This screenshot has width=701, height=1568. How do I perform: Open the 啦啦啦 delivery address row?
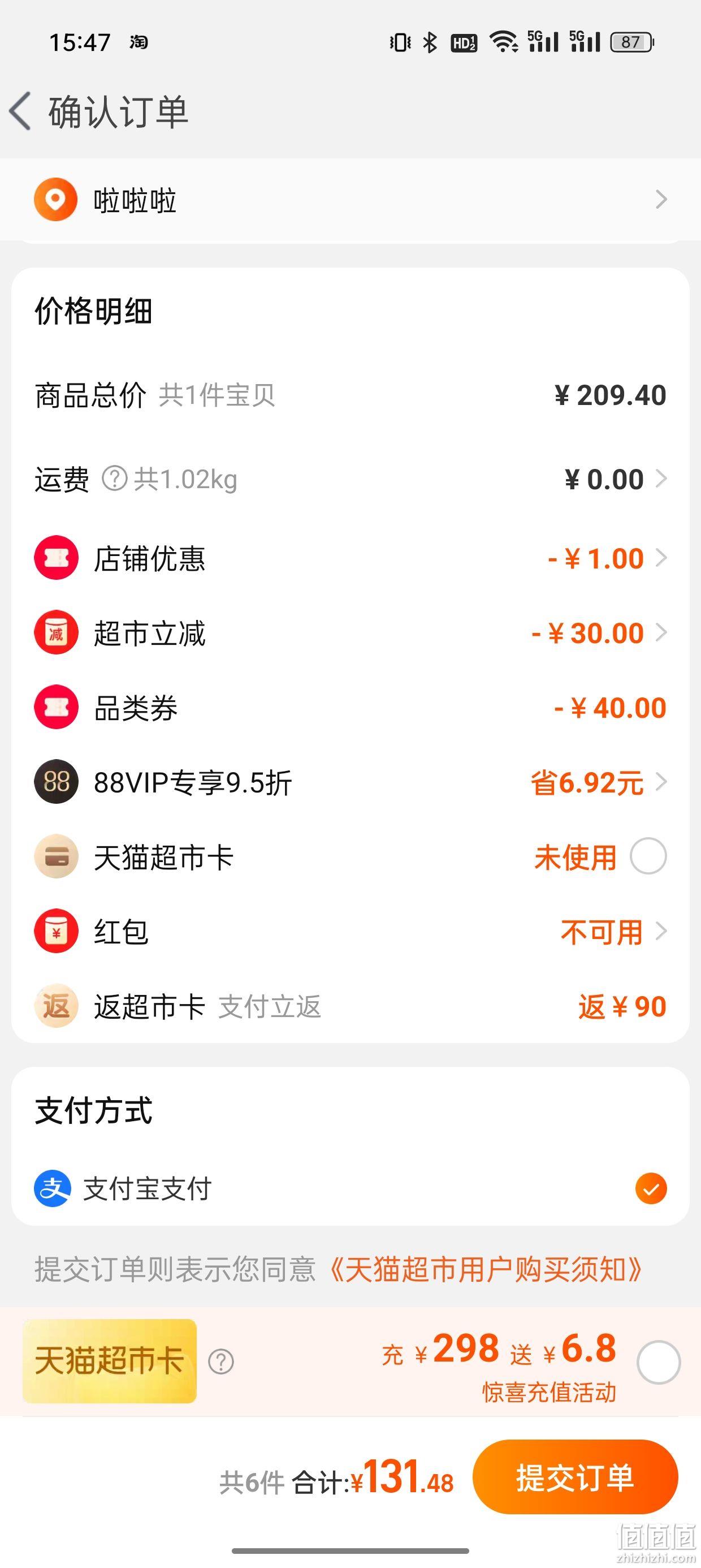pos(350,200)
